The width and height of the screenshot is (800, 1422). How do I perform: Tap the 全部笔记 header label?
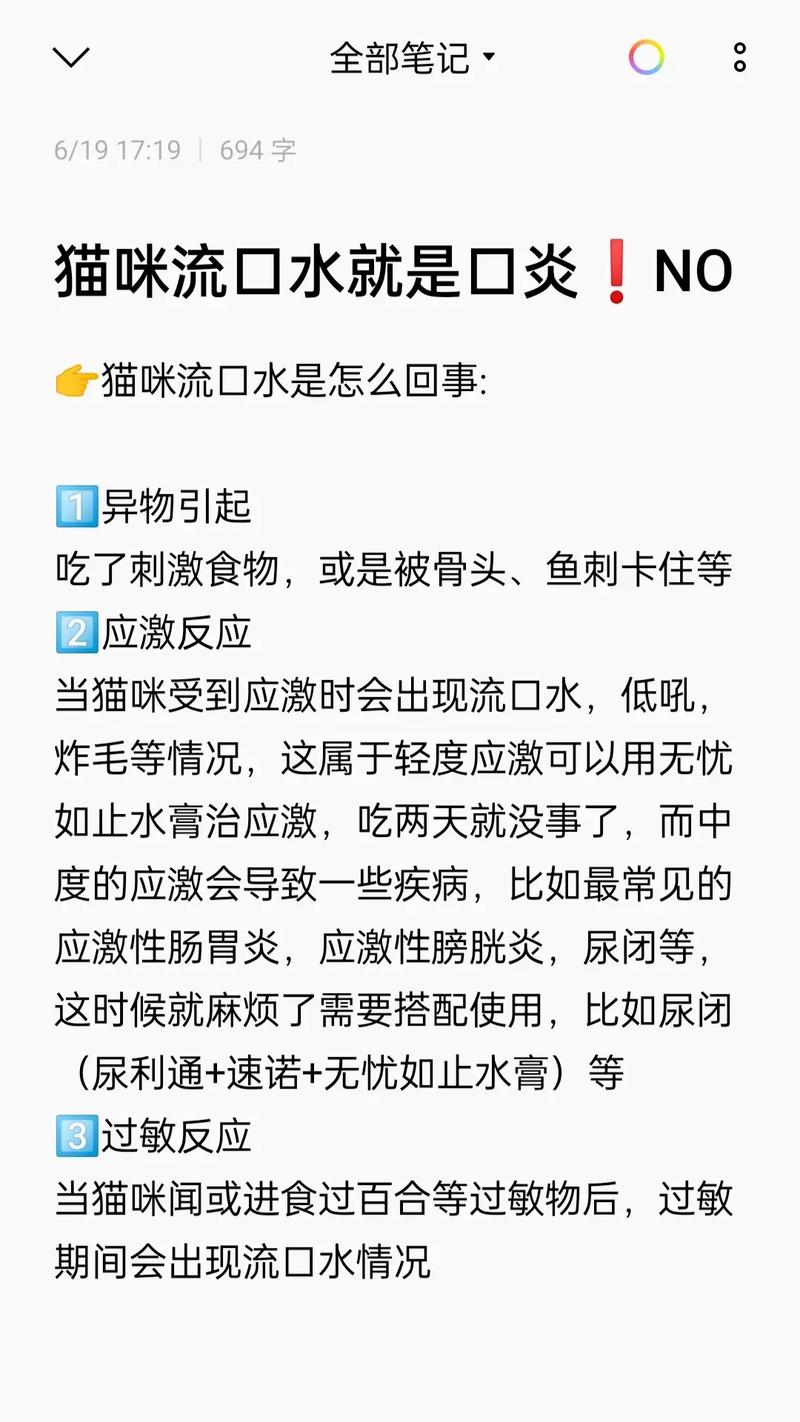click(400, 57)
